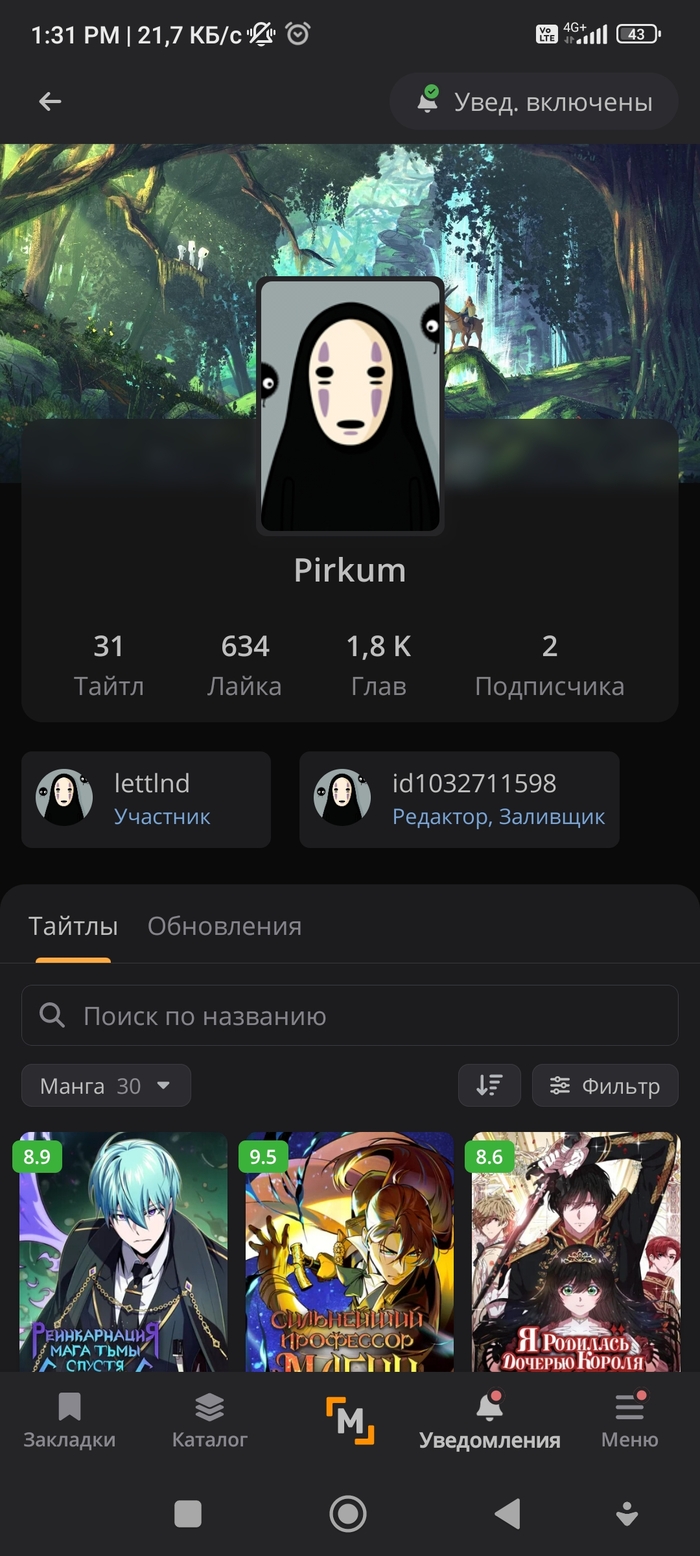This screenshot has height=1556, width=700.
Task: Open the title rated 8.9
Action: 124,1252
